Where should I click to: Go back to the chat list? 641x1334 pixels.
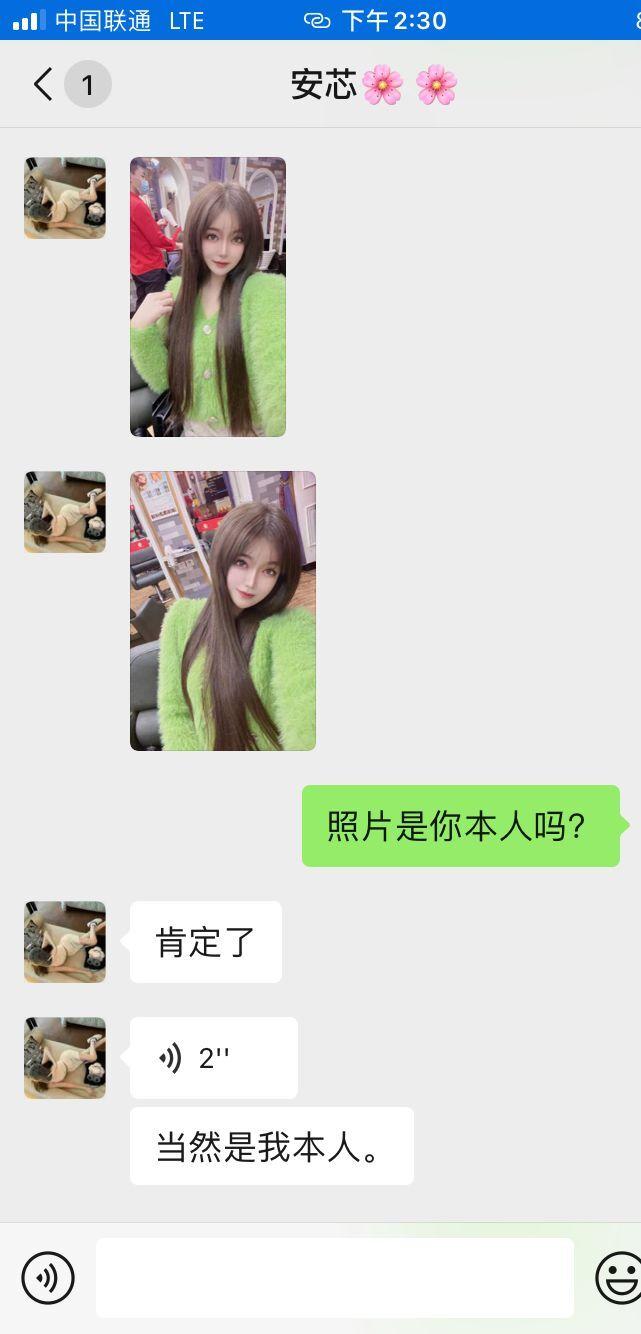(44, 85)
